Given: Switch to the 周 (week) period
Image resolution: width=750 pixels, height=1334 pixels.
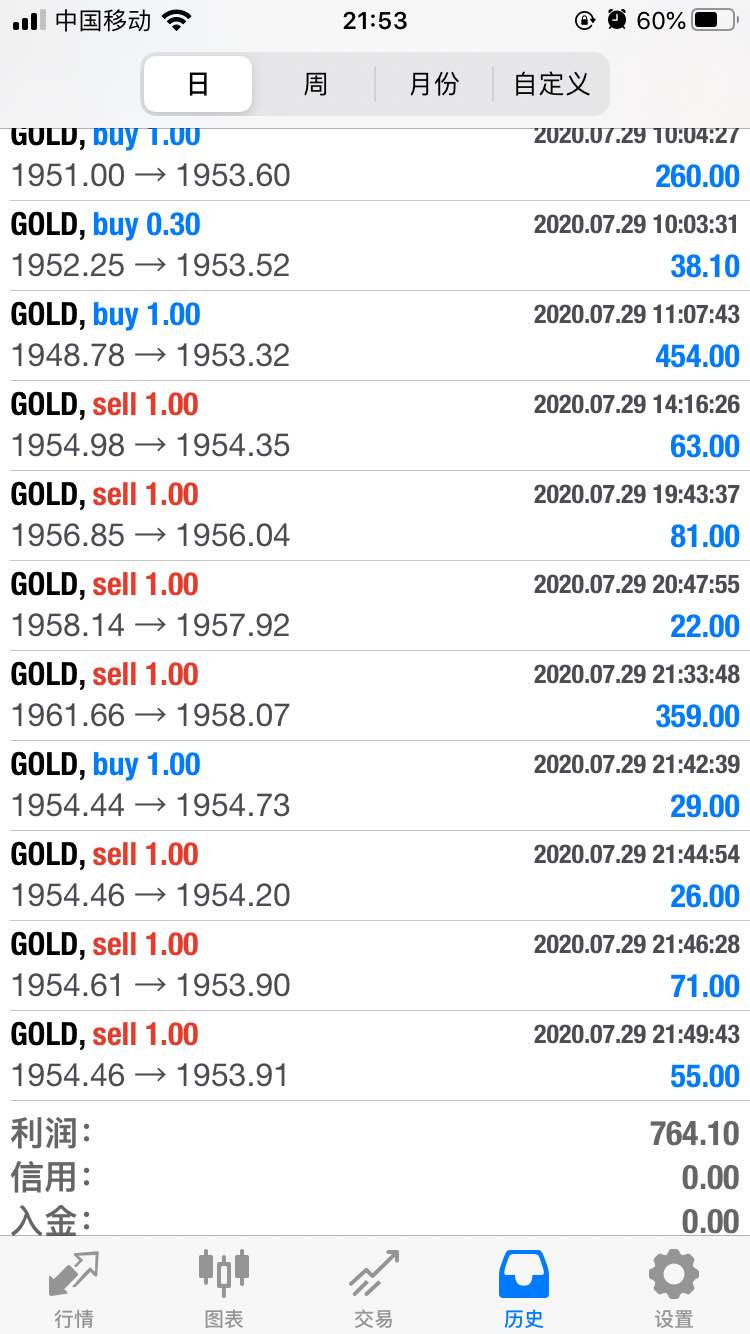Looking at the screenshot, I should pyautogui.click(x=315, y=84).
